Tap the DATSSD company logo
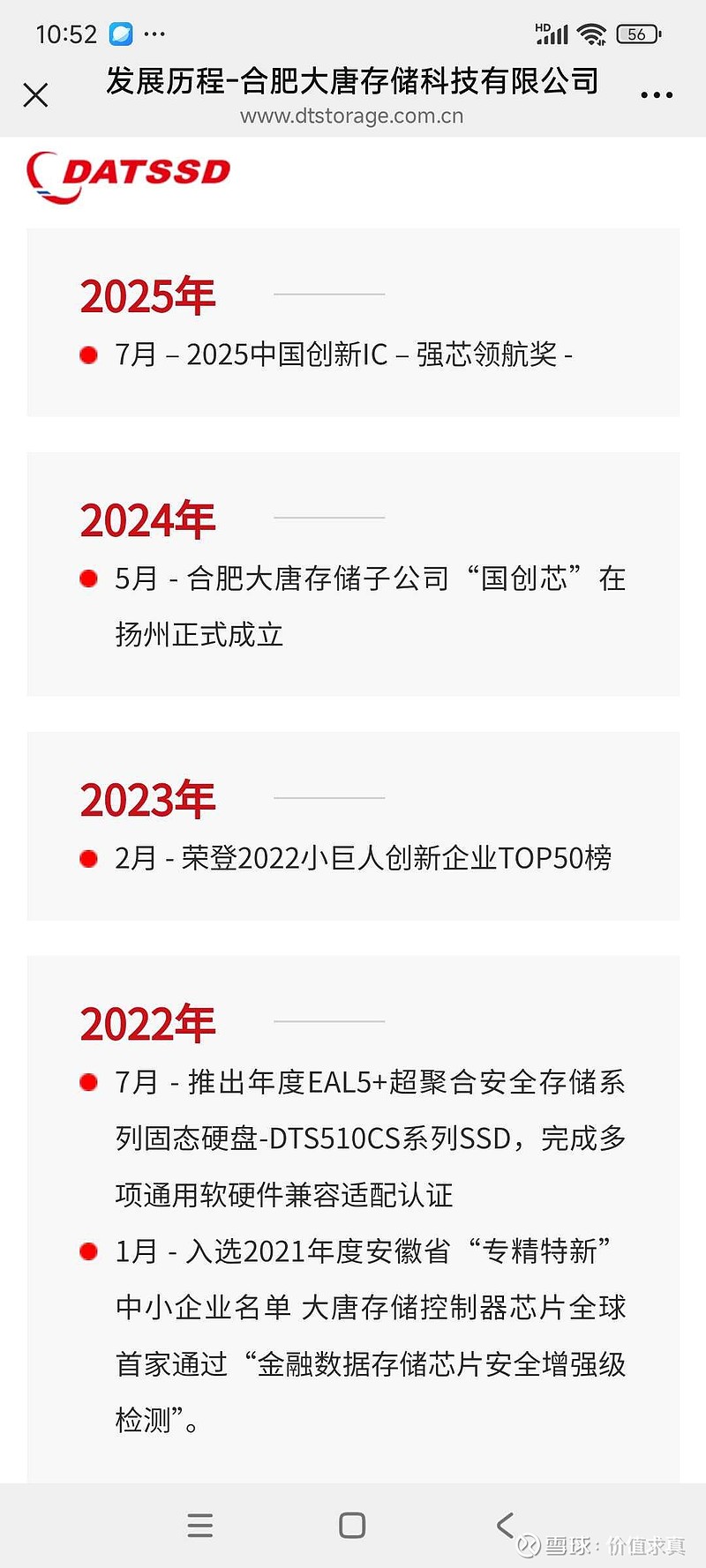The width and height of the screenshot is (706, 1568). (x=128, y=174)
